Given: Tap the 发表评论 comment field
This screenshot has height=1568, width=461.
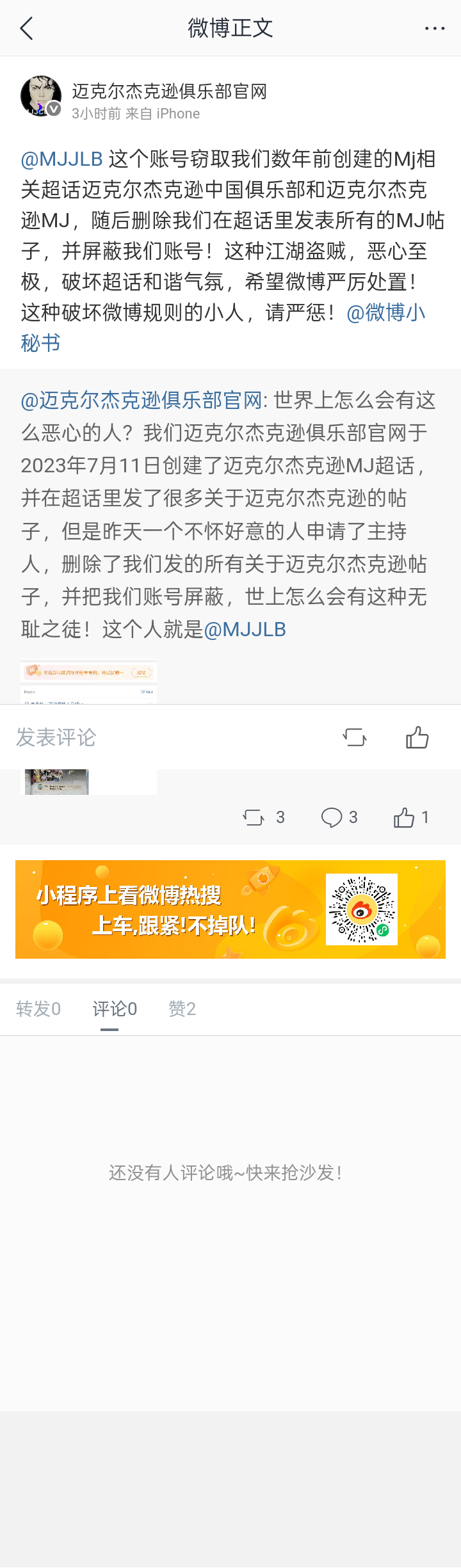Looking at the screenshot, I should (56, 737).
